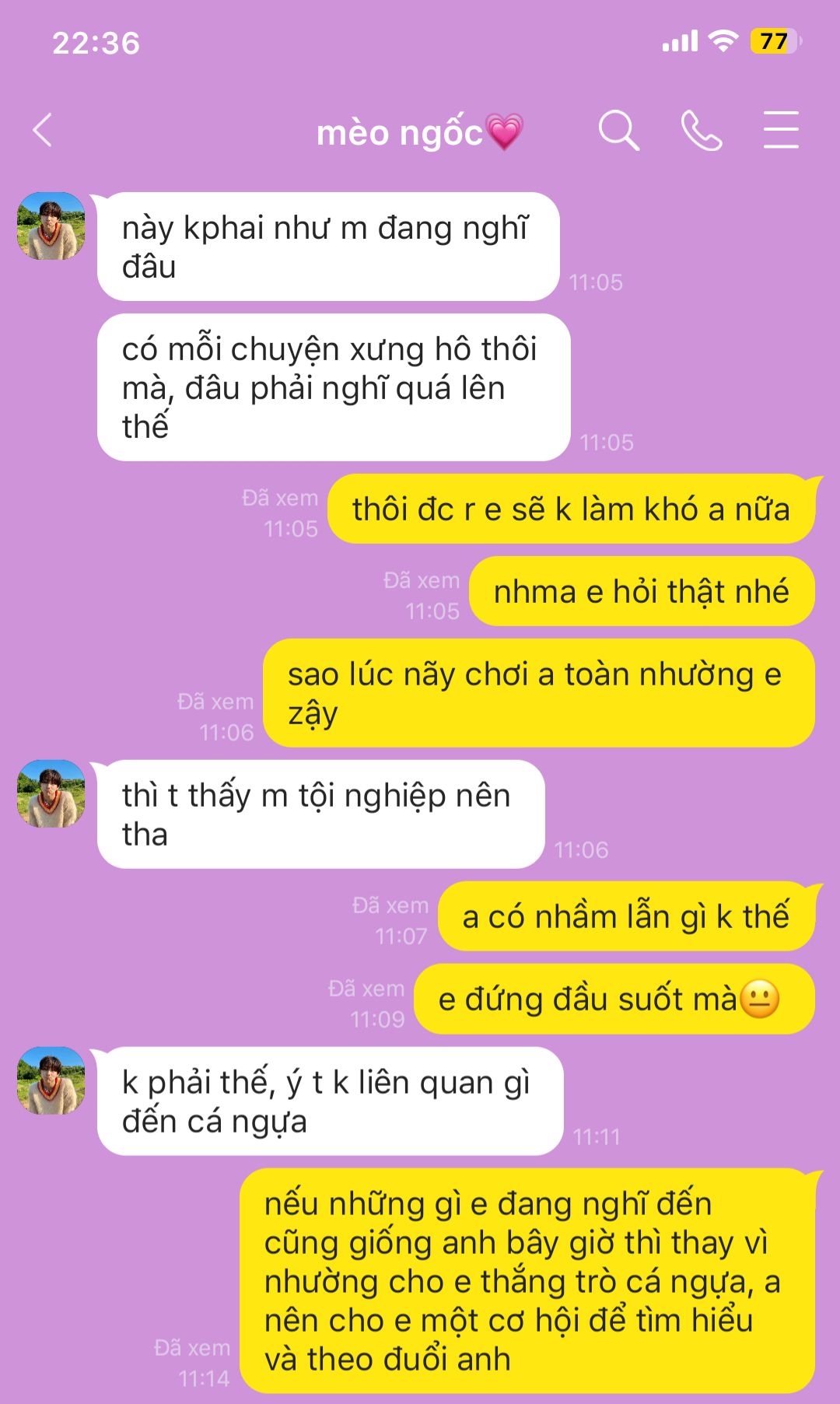This screenshot has height=1404, width=840.
Task: Open the chat menu hamburger icon
Action: (x=780, y=130)
